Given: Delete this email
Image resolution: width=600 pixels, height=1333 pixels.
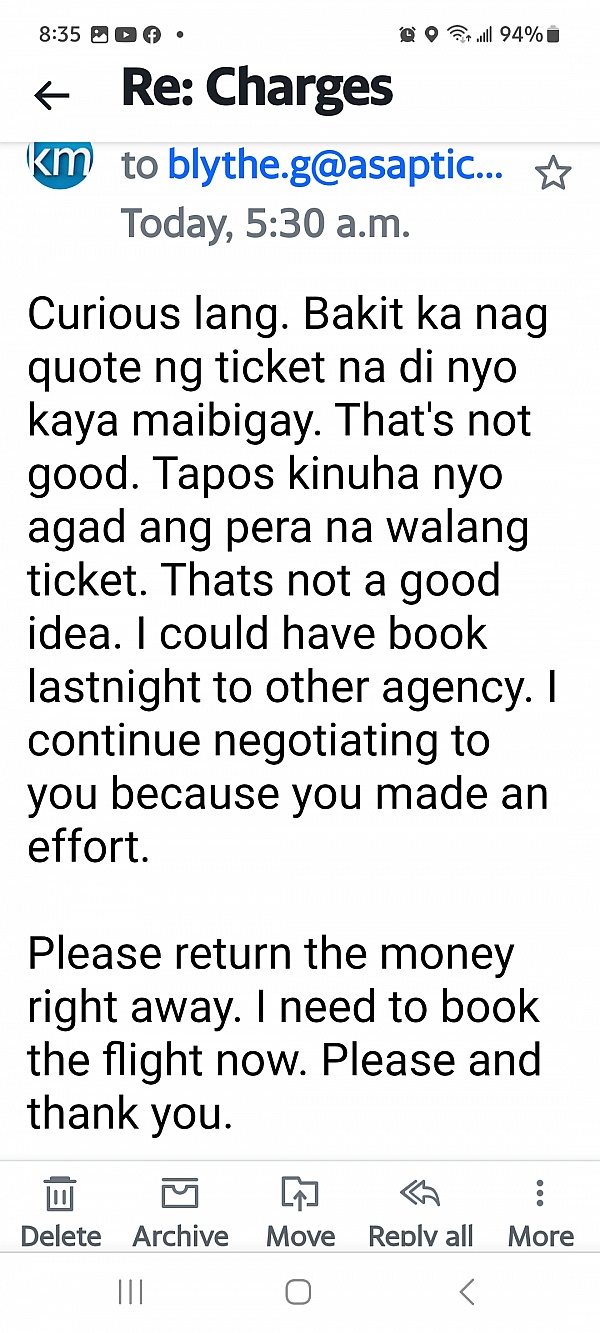Looking at the screenshot, I should (61, 1212).
